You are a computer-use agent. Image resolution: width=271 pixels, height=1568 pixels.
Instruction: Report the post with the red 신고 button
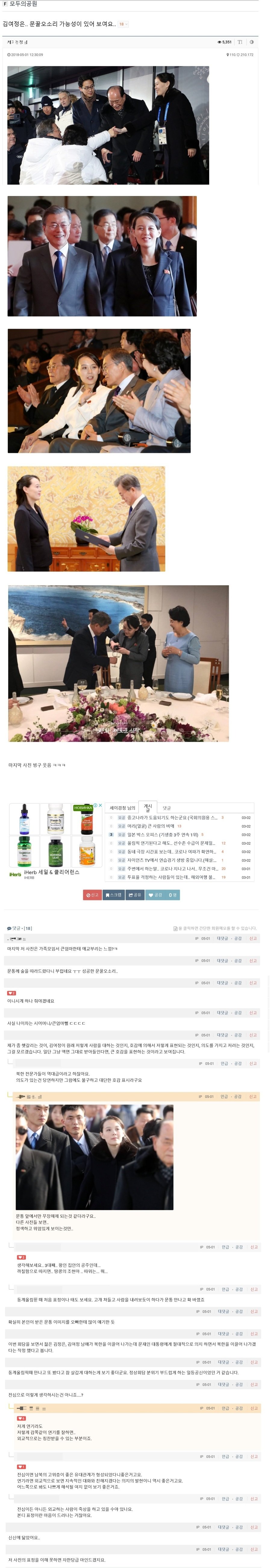[92, 895]
